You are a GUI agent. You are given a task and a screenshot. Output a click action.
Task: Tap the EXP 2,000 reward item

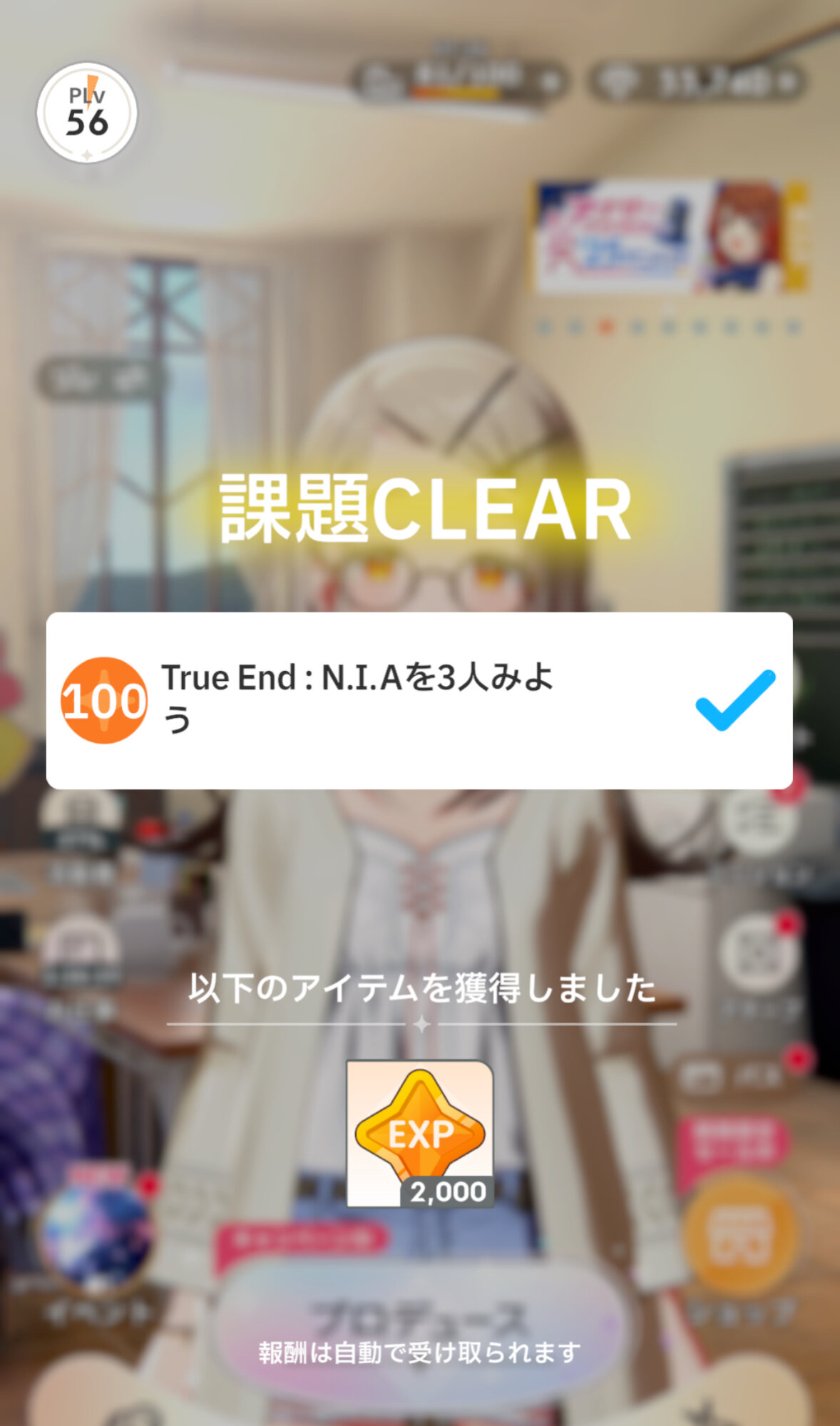pyautogui.click(x=420, y=1134)
